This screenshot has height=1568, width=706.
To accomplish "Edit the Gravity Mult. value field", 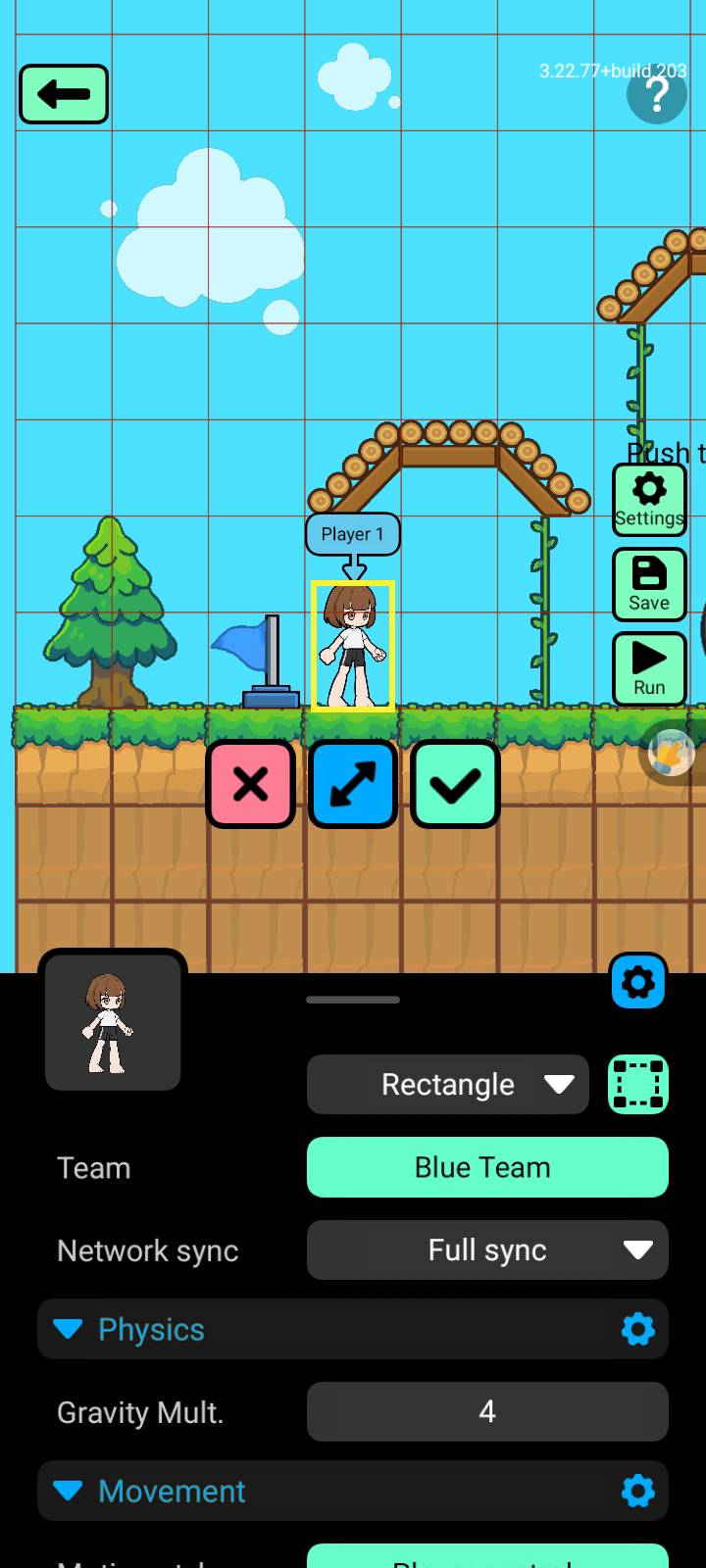I will [x=487, y=1411].
